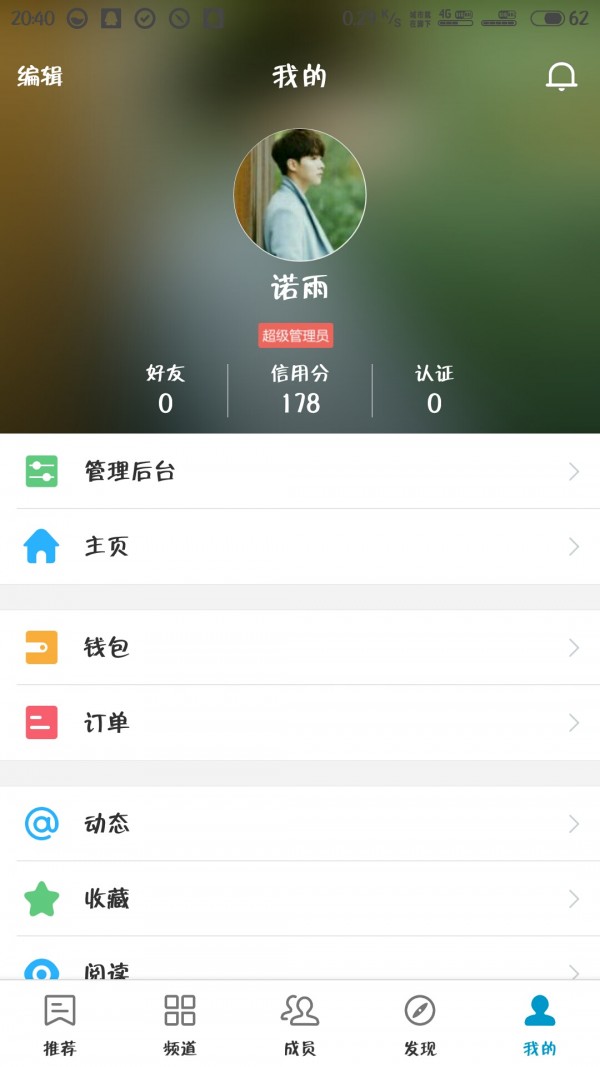
Task: Open the 管理后台 admin panel row
Action: [x=300, y=471]
